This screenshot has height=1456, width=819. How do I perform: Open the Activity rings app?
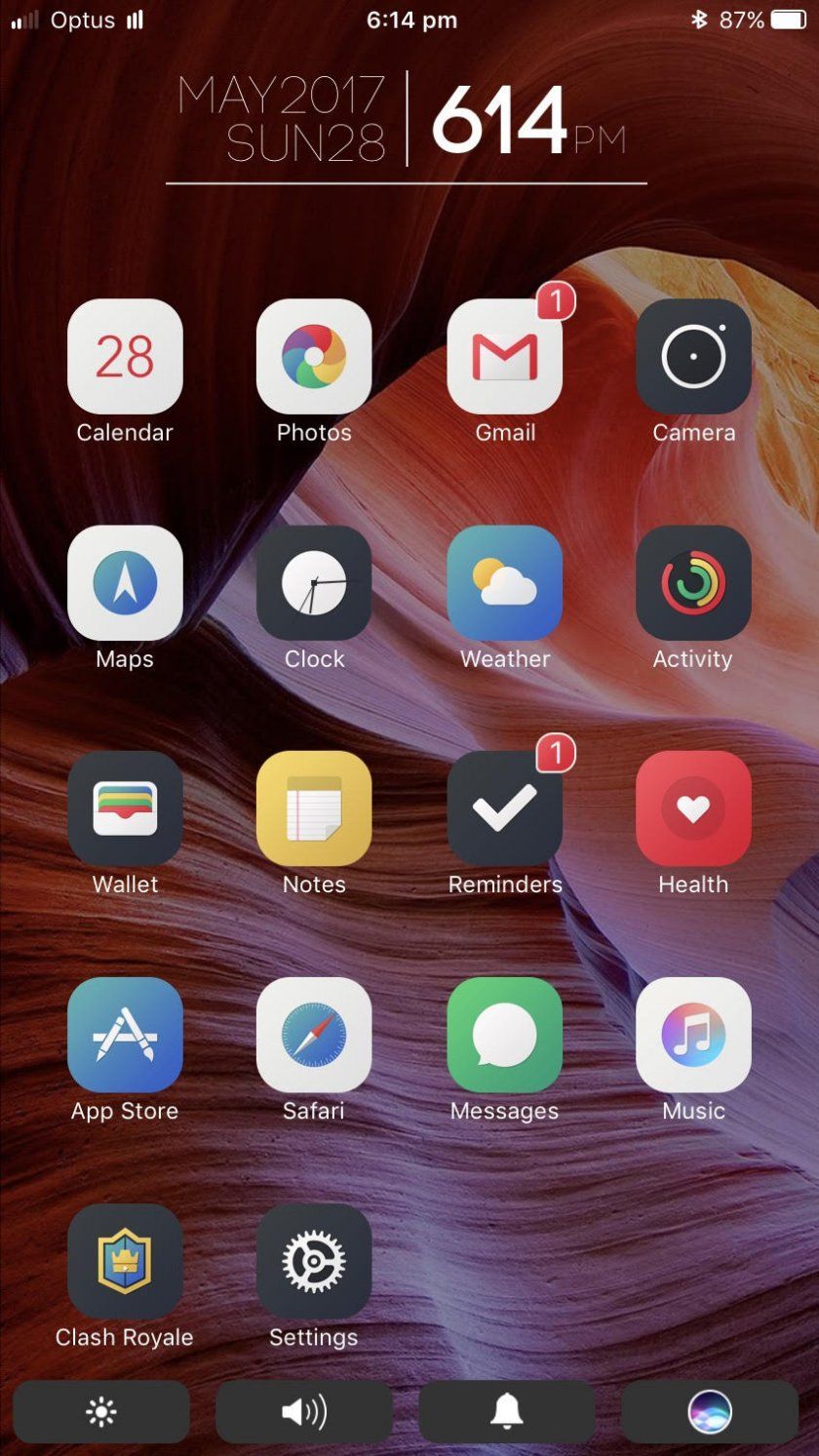[693, 584]
